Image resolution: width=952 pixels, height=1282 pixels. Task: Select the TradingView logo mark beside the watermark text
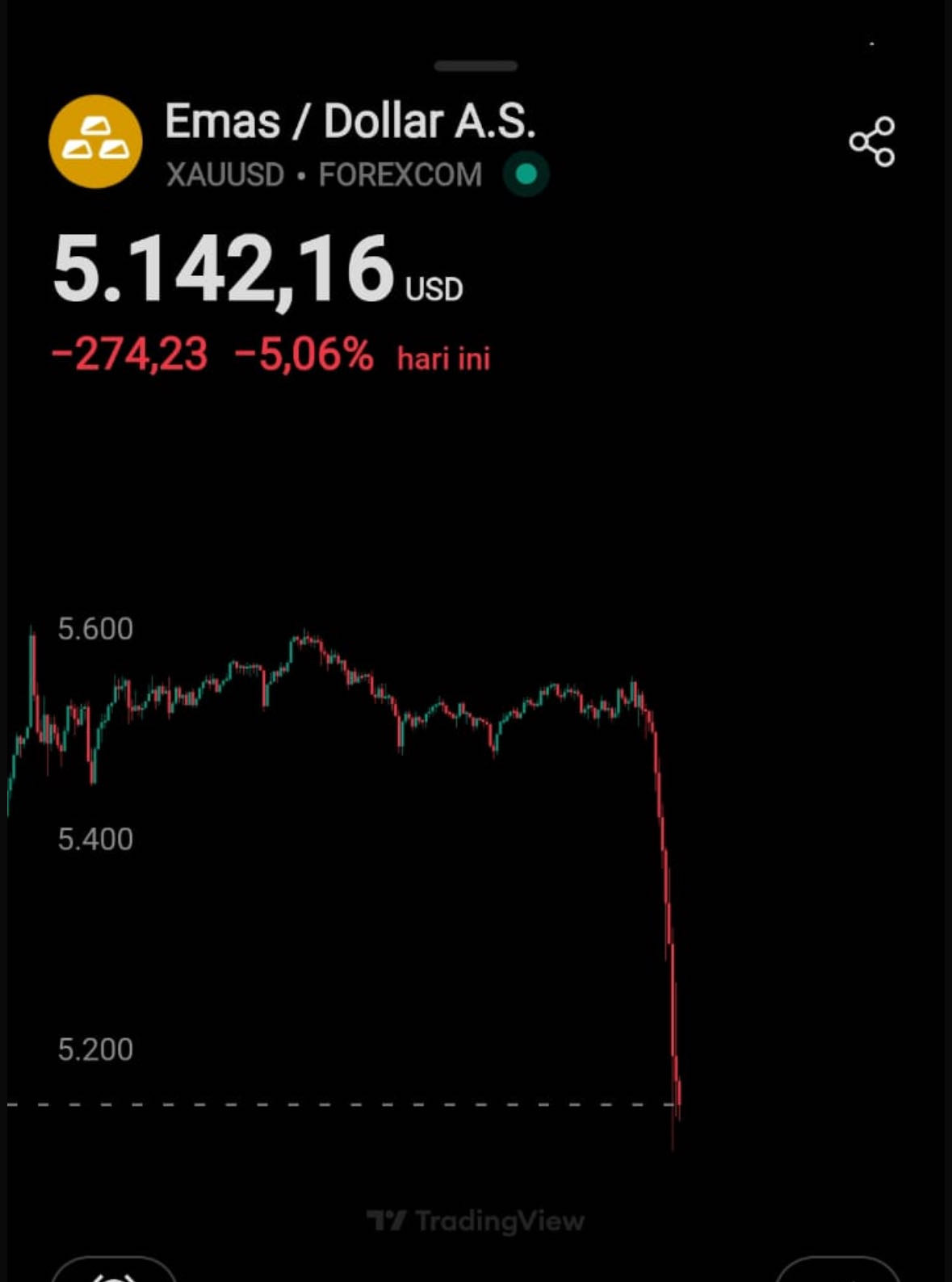[x=388, y=1221]
